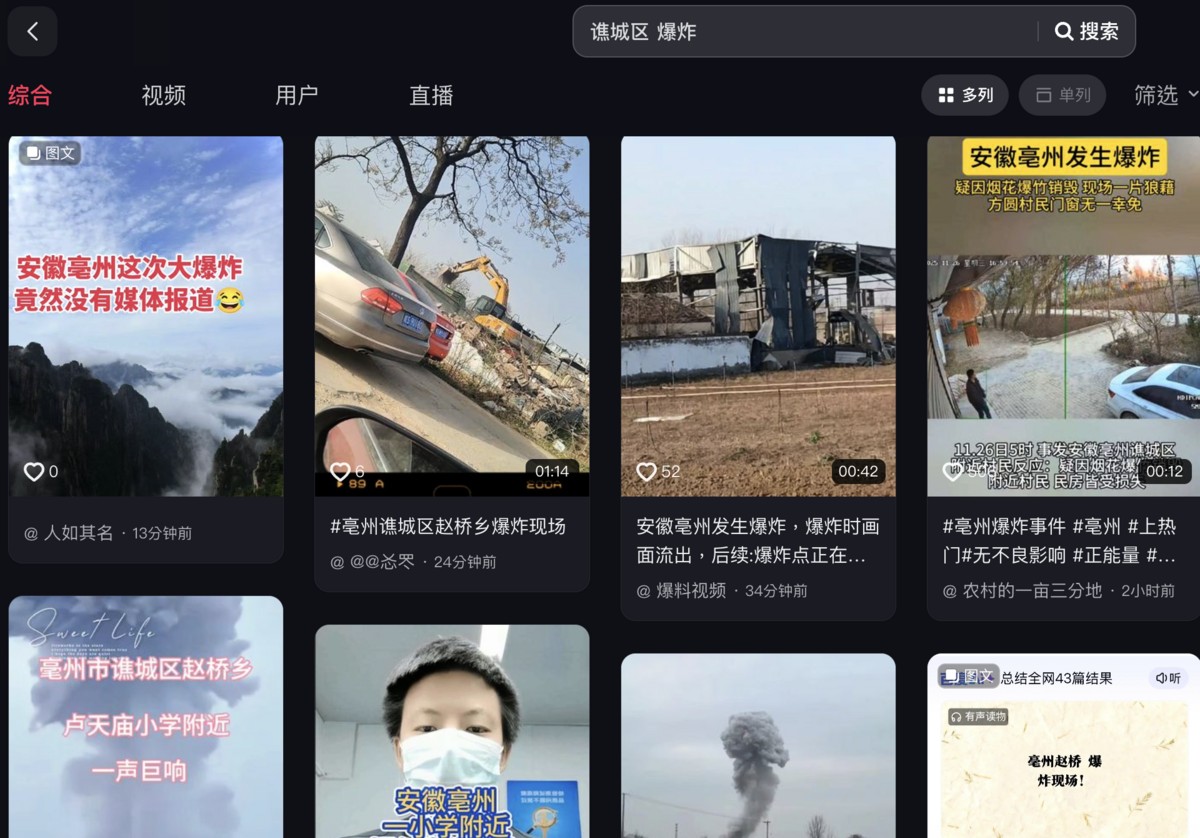Switch to the 综合 tab

tap(30, 95)
